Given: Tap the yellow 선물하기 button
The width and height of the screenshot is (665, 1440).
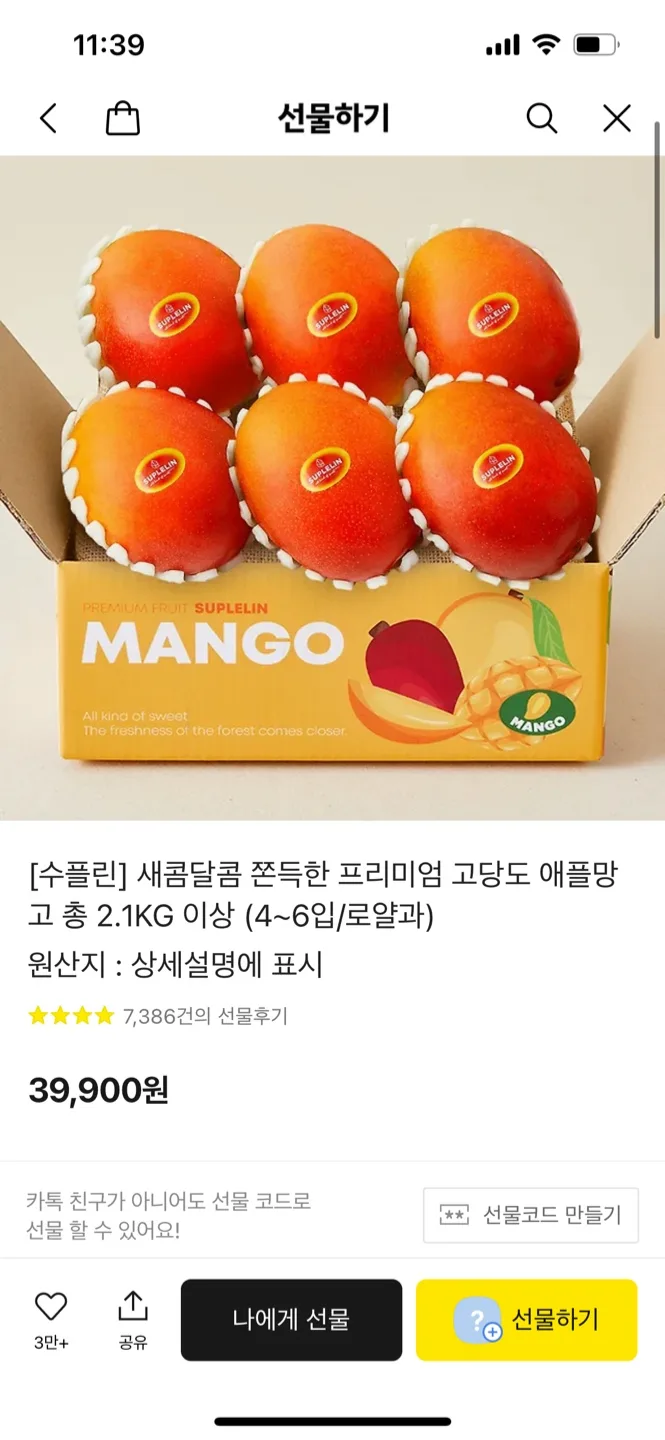Looking at the screenshot, I should click(526, 1320).
